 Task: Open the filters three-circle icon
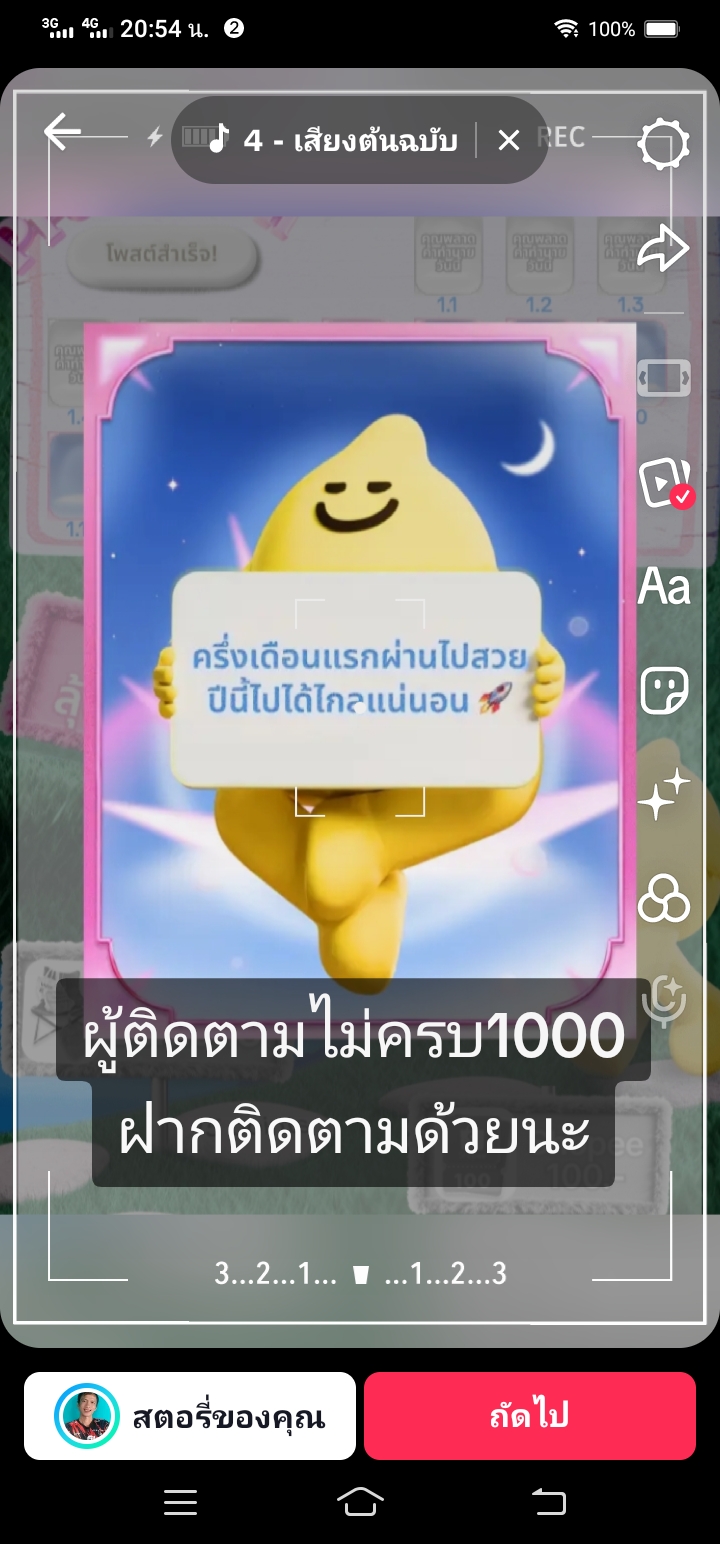664,898
